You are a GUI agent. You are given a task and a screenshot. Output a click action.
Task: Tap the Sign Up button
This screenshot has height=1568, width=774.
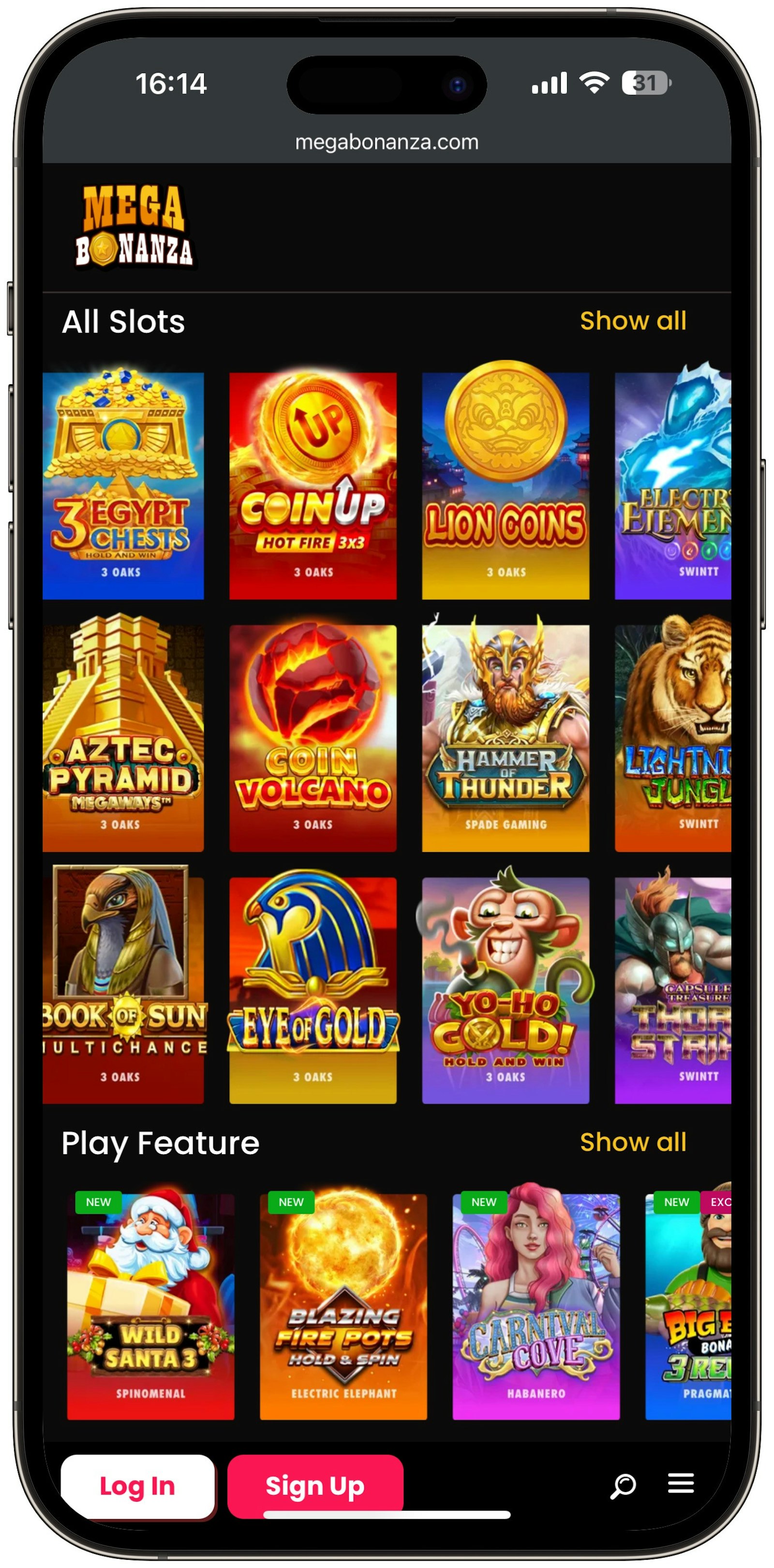click(x=314, y=1486)
